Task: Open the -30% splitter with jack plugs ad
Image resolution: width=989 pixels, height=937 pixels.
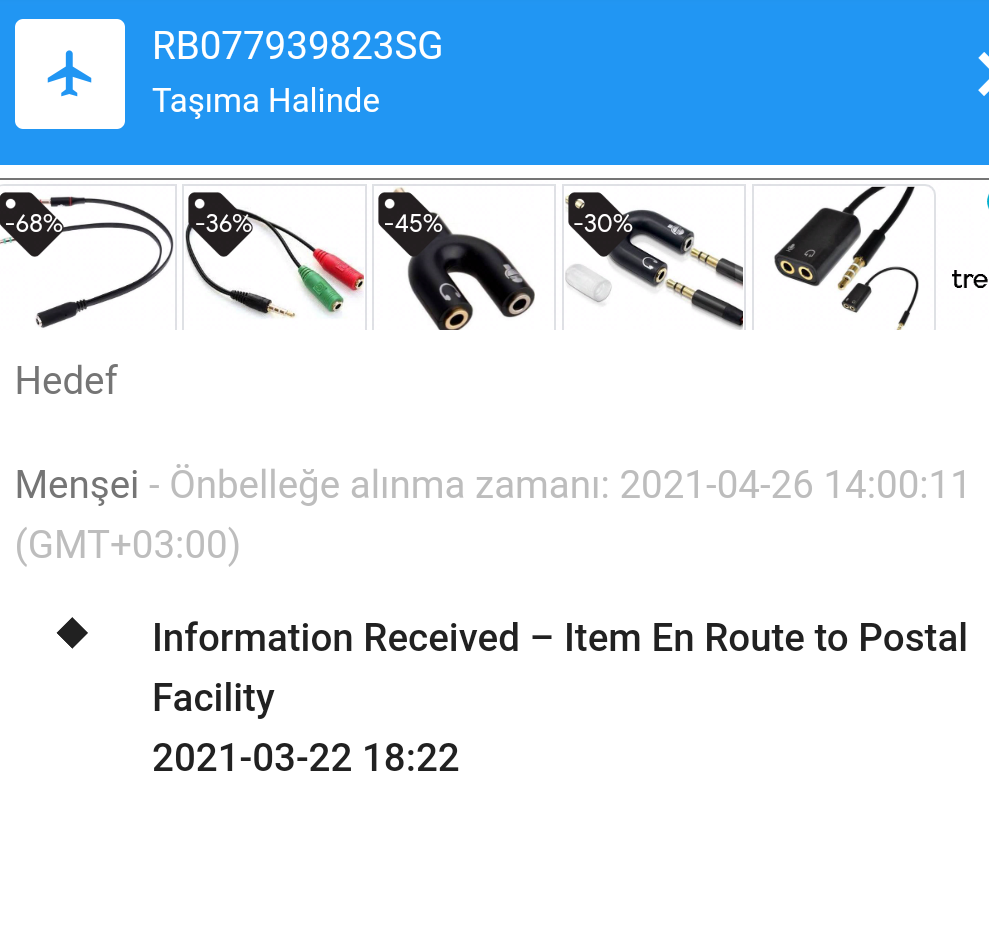Action: point(654,258)
